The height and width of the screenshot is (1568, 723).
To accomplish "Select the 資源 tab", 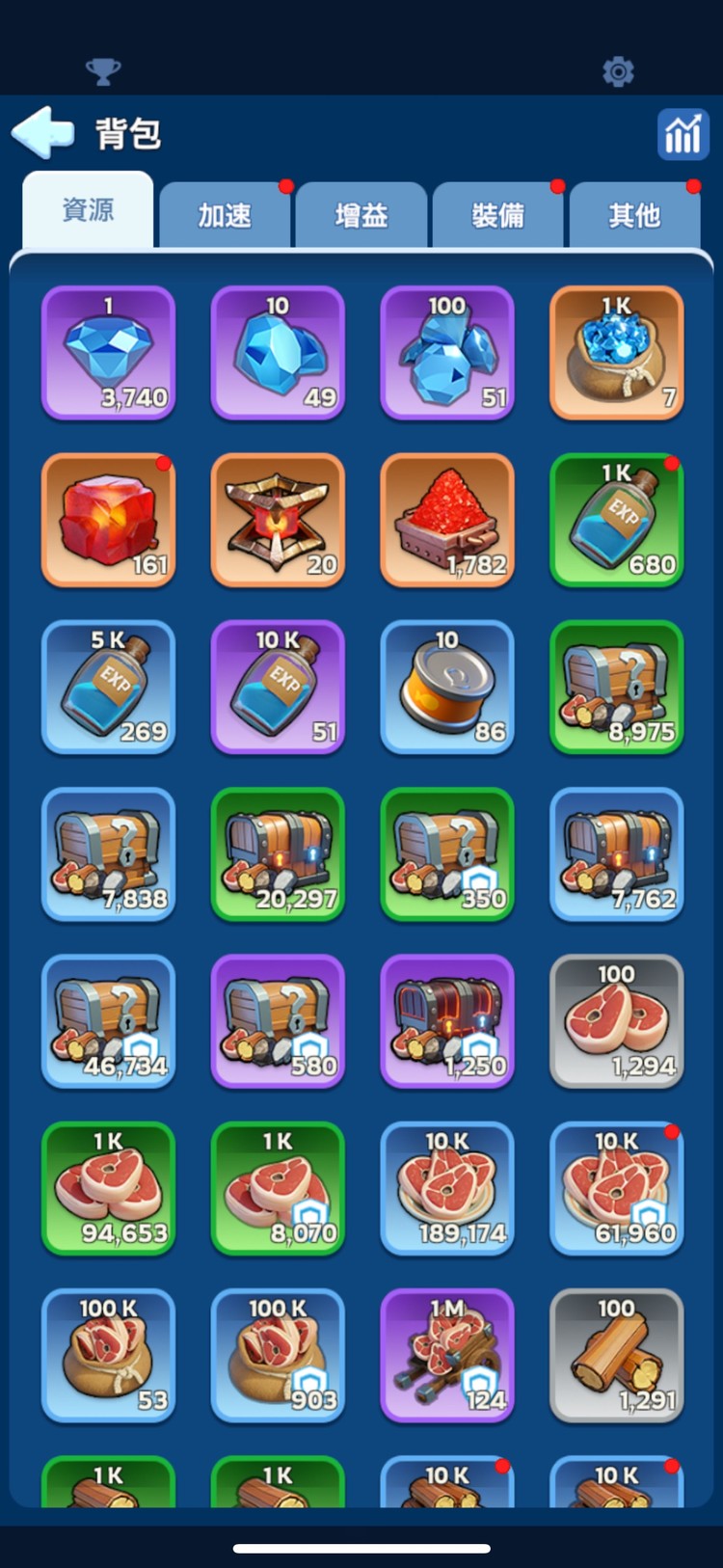I will coord(88,211).
